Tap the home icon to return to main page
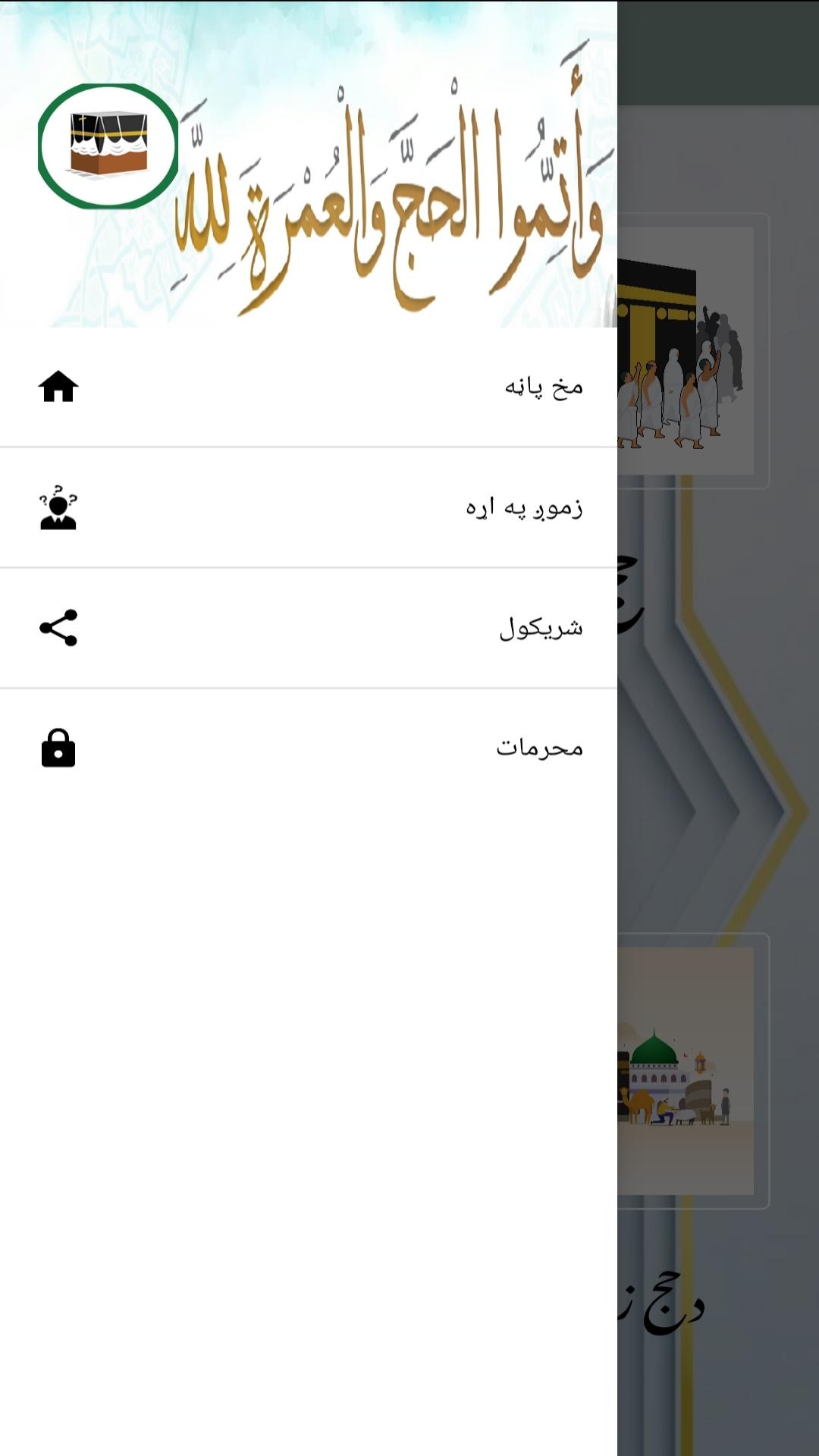Image resolution: width=819 pixels, height=1456 pixels. click(x=58, y=387)
